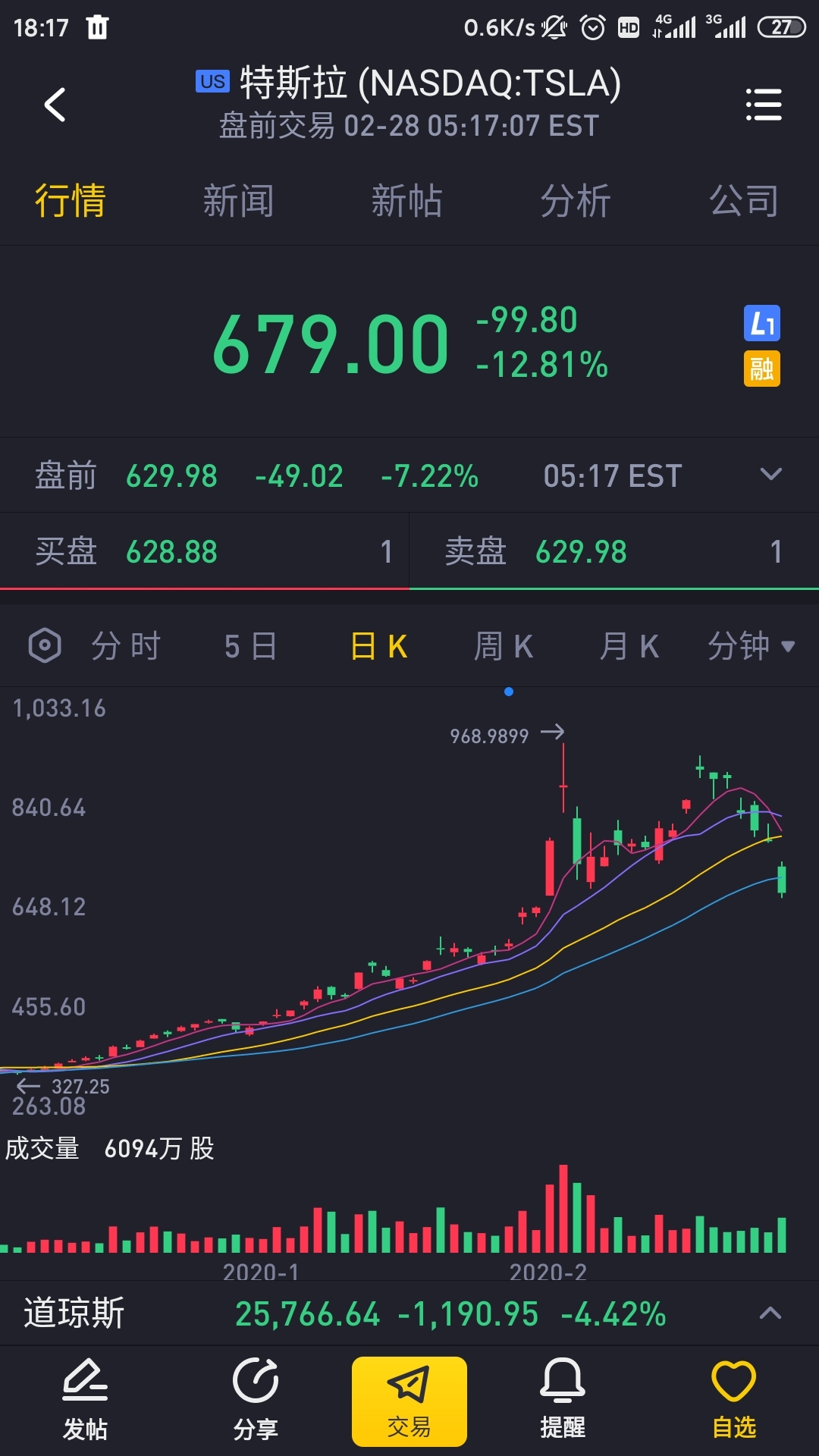Switch chart to 月K

[629, 646]
